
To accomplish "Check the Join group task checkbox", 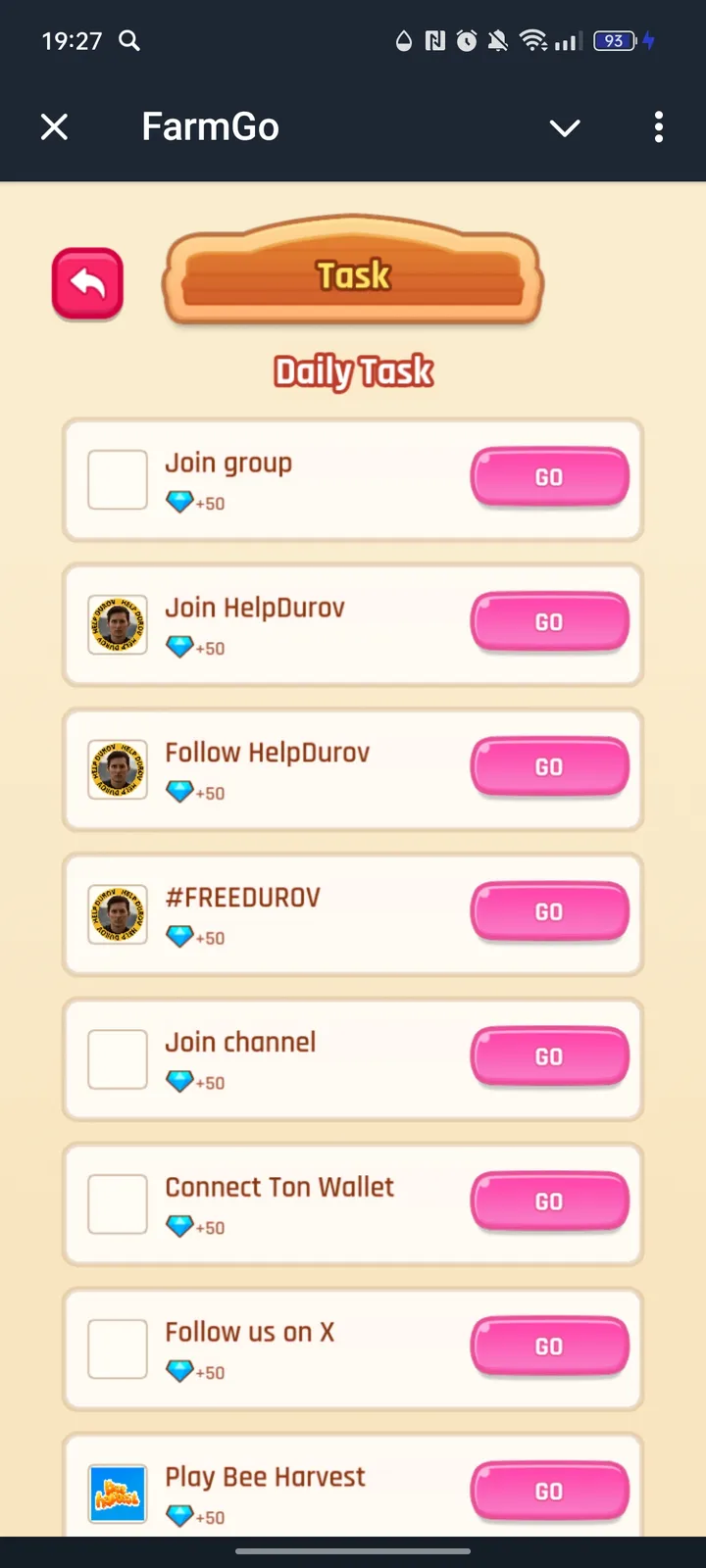I will pyautogui.click(x=118, y=479).
